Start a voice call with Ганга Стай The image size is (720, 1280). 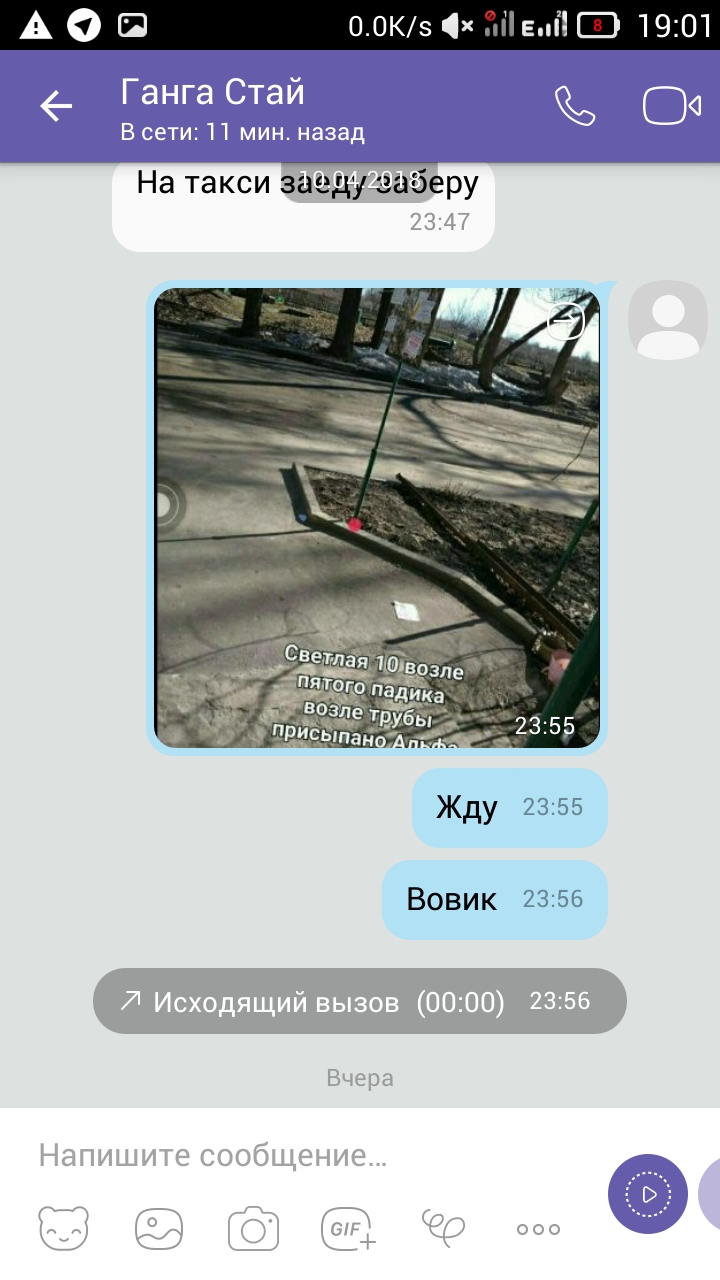tap(575, 106)
